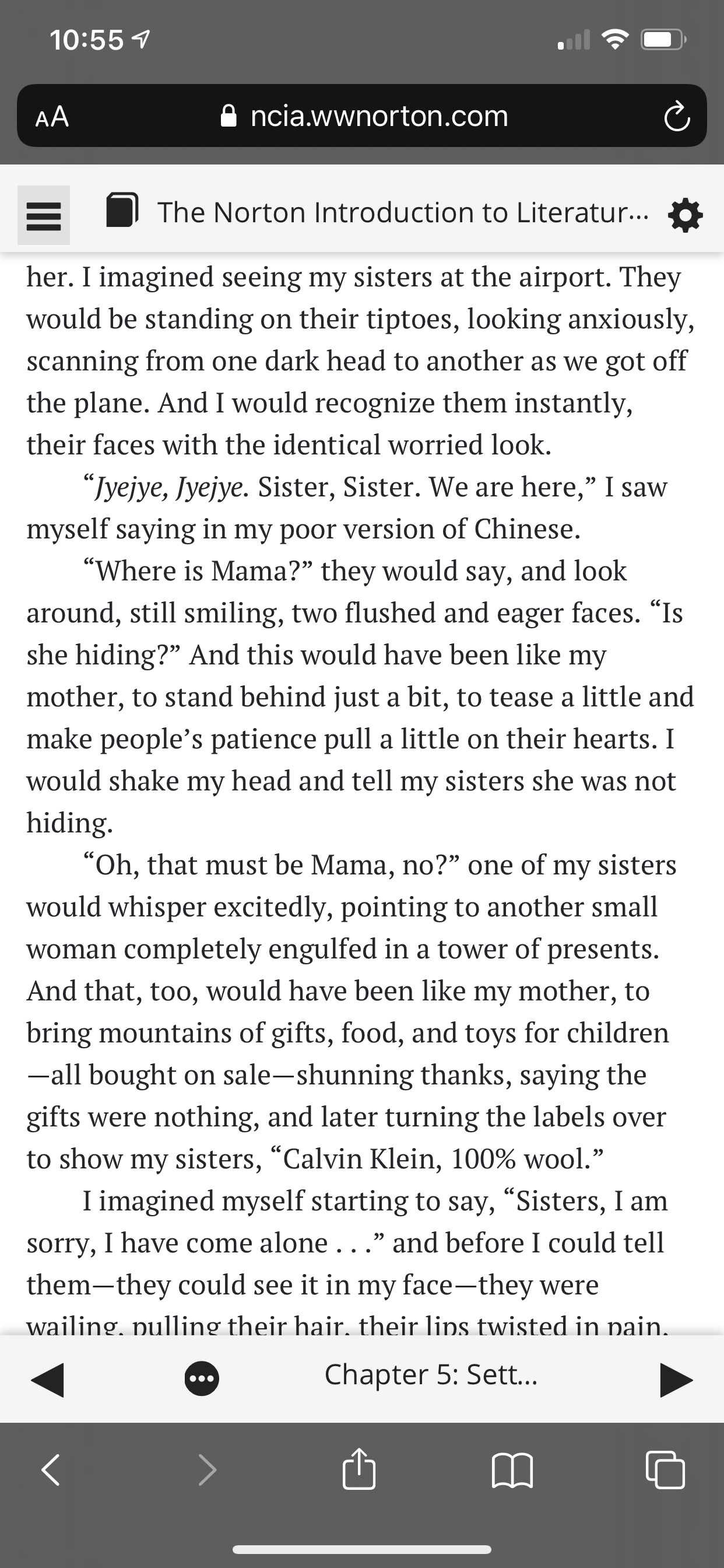The image size is (724, 1568).
Task: Open Safari bookmarks
Action: click(x=512, y=1471)
